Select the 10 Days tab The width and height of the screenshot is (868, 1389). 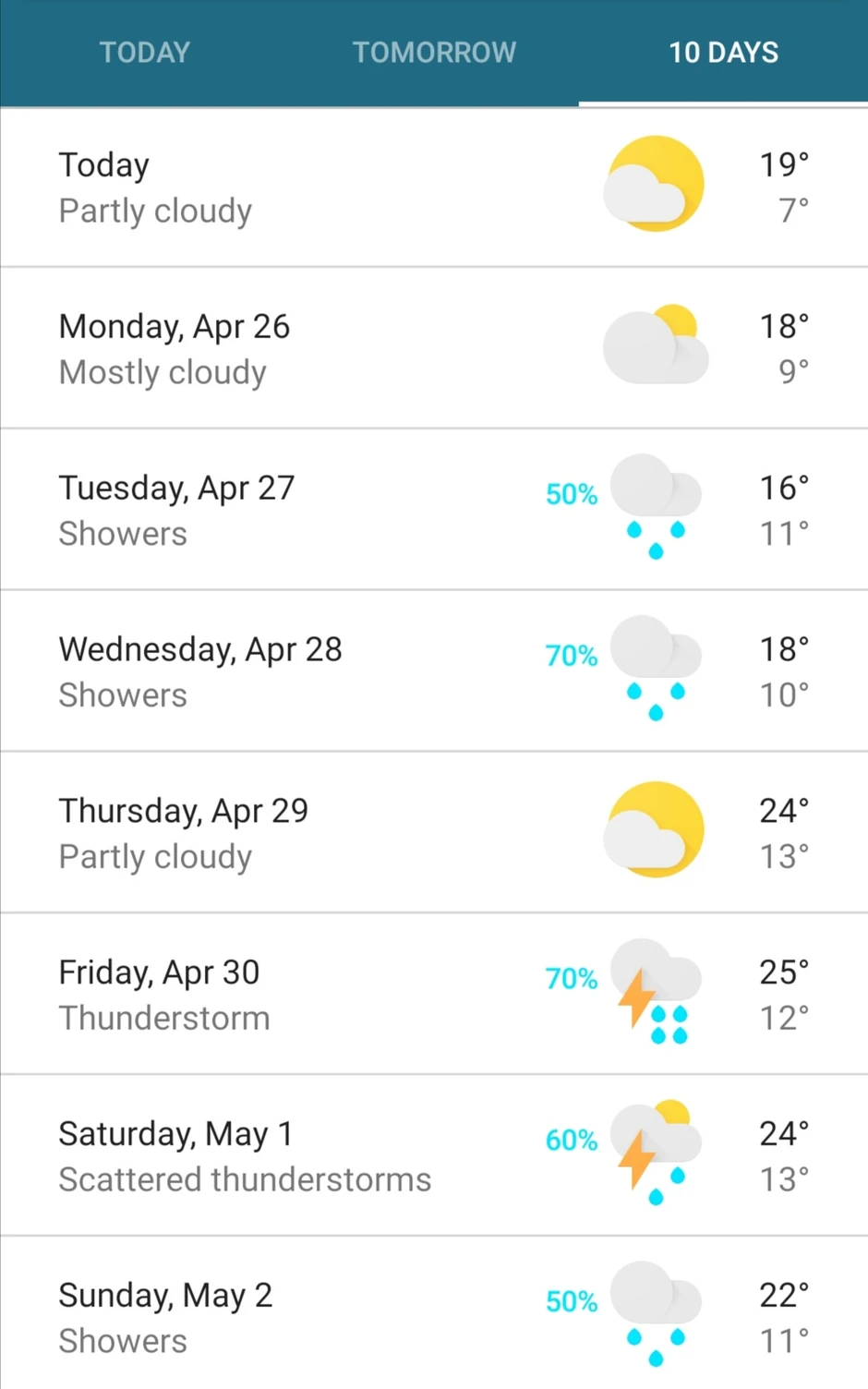pyautogui.click(x=723, y=53)
